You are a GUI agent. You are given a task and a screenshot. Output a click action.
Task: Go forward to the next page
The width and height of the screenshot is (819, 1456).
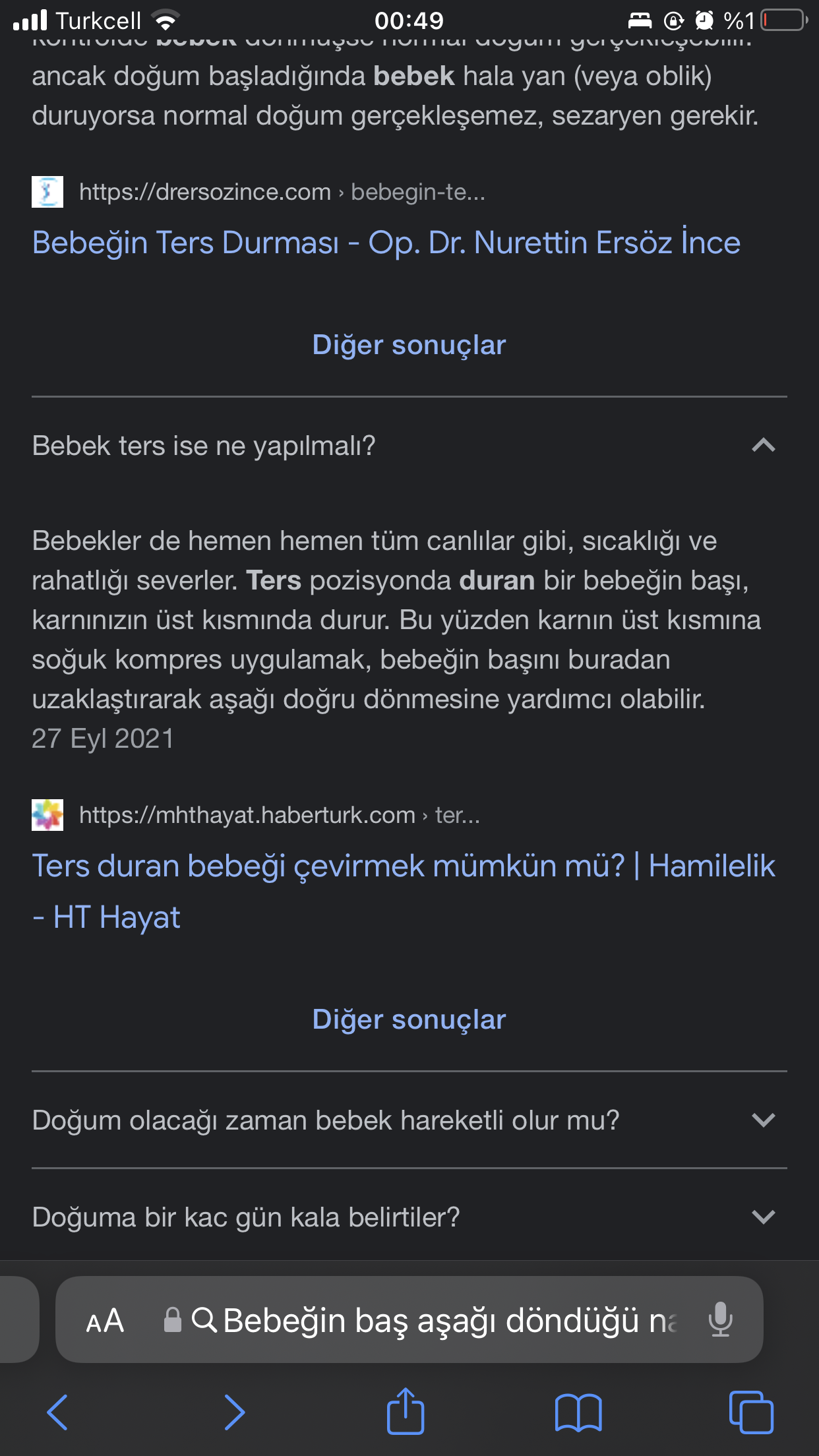pyautogui.click(x=234, y=1412)
